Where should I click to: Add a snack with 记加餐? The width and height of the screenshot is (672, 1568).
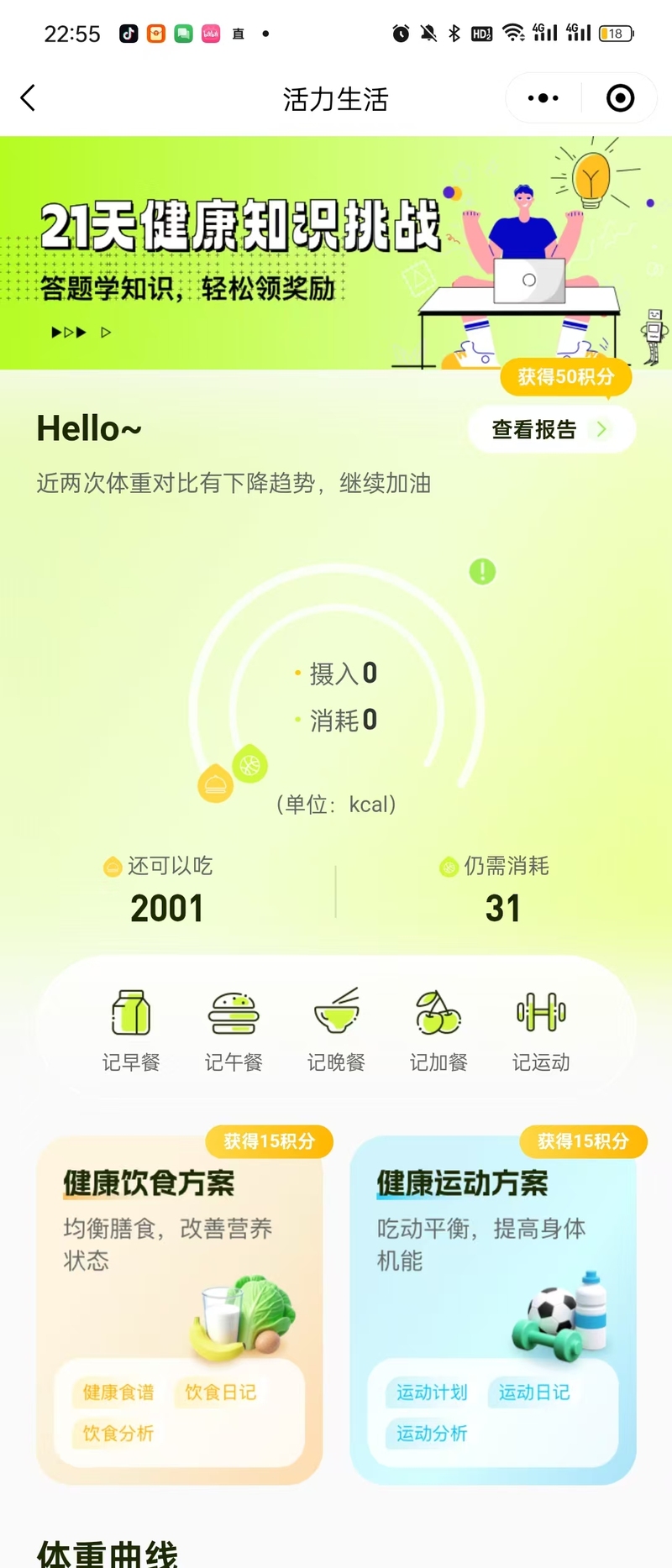point(438,1028)
